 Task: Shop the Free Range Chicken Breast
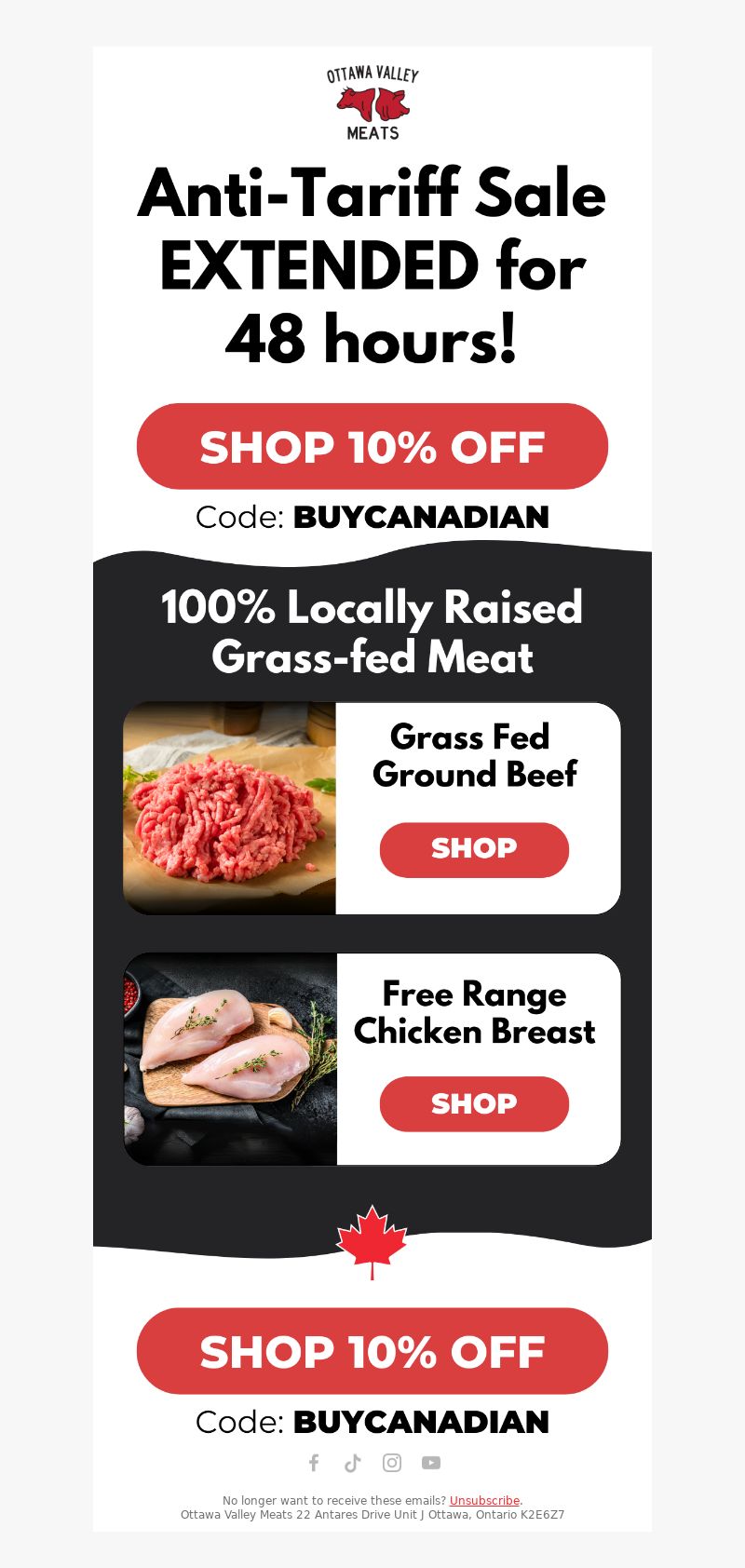pyautogui.click(x=474, y=1104)
